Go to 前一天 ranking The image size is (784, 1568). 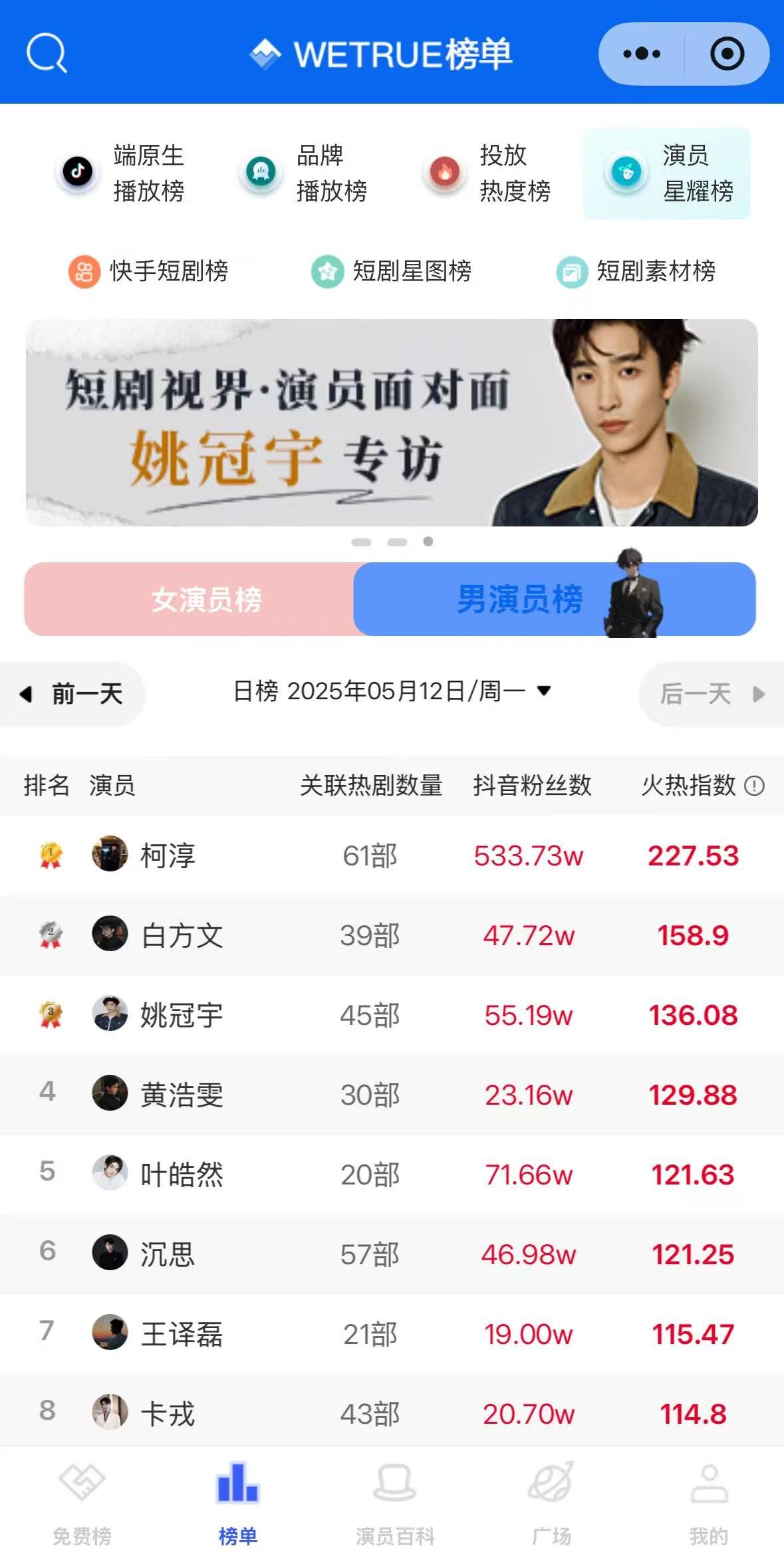(x=73, y=694)
